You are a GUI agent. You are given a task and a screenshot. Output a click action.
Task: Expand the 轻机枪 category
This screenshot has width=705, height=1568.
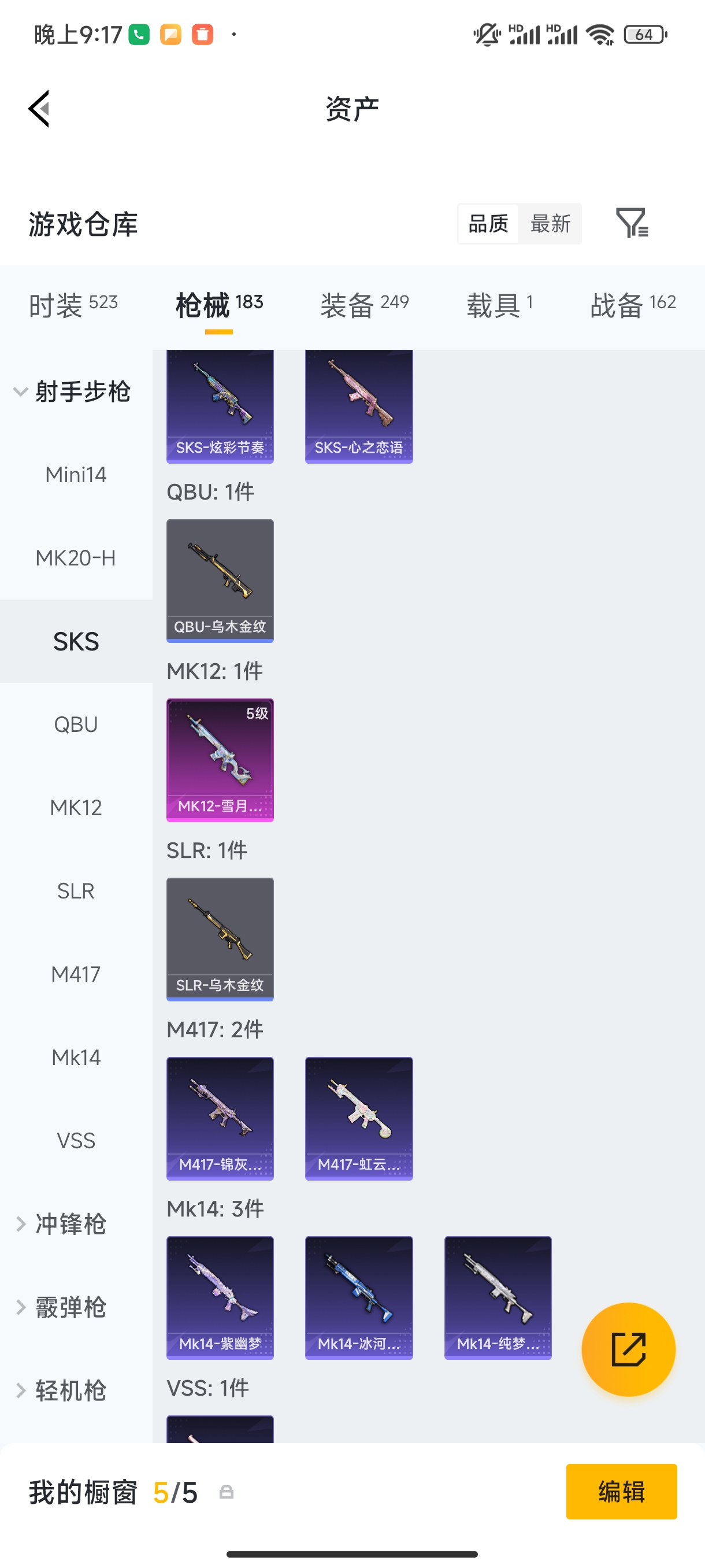pos(70,1391)
